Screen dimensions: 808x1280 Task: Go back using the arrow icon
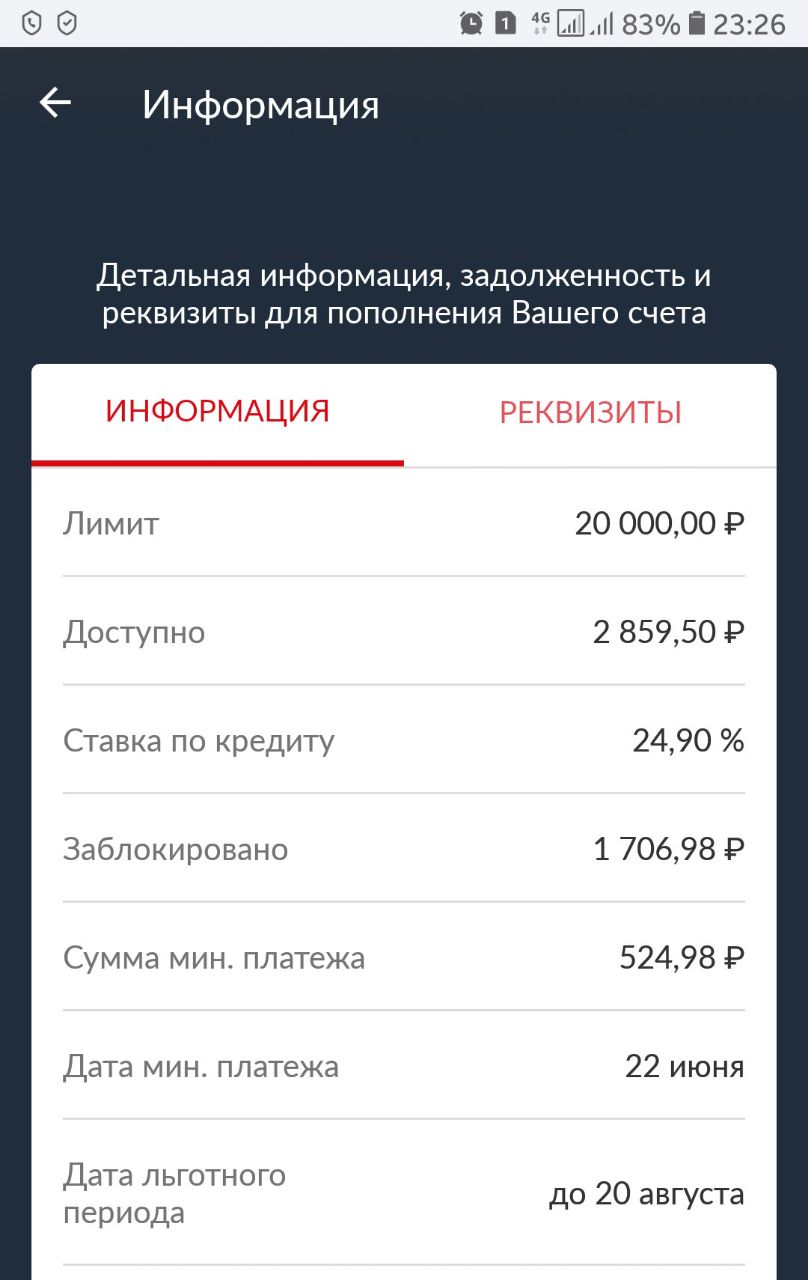point(55,103)
